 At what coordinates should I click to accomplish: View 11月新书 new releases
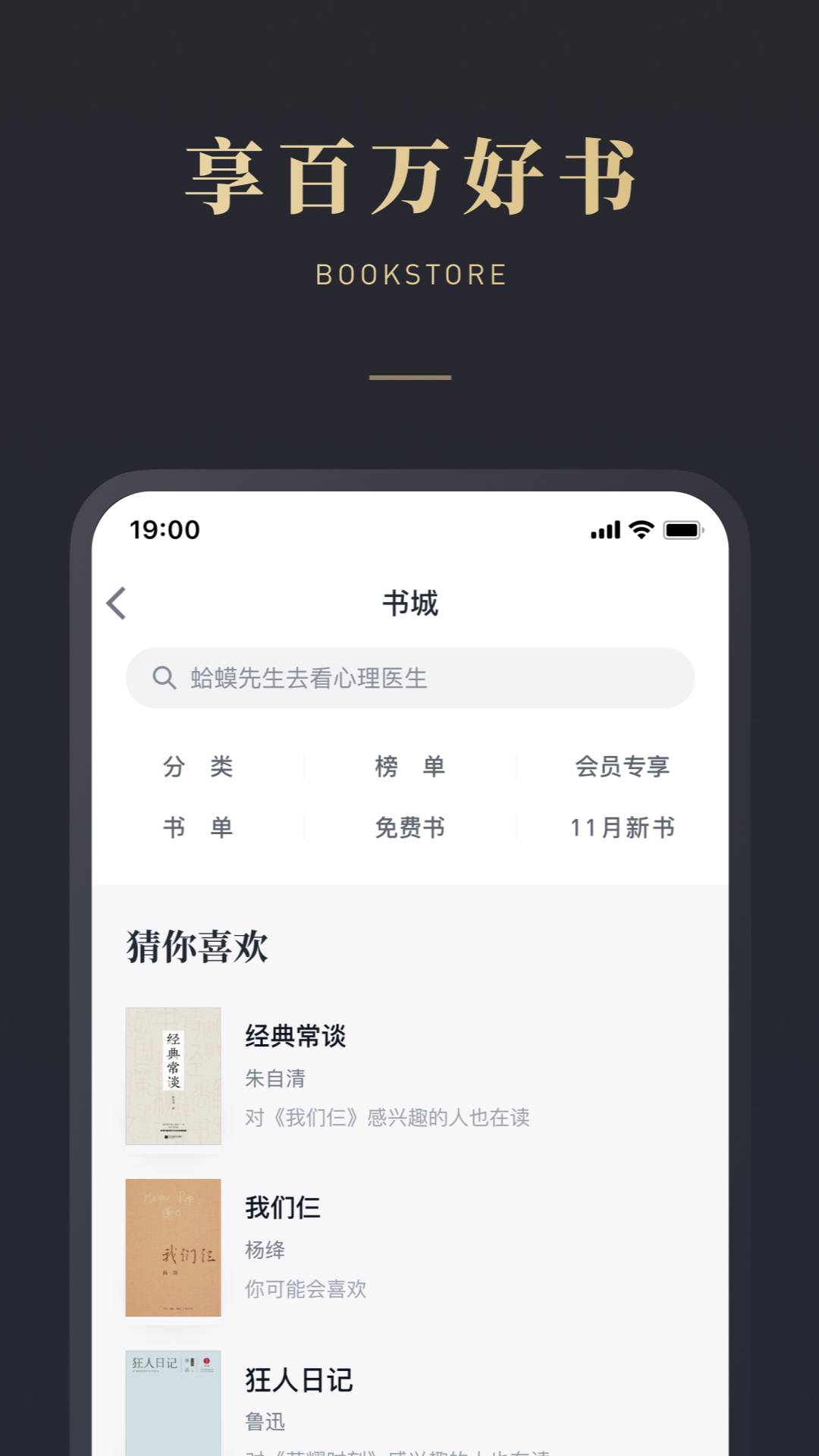(623, 828)
